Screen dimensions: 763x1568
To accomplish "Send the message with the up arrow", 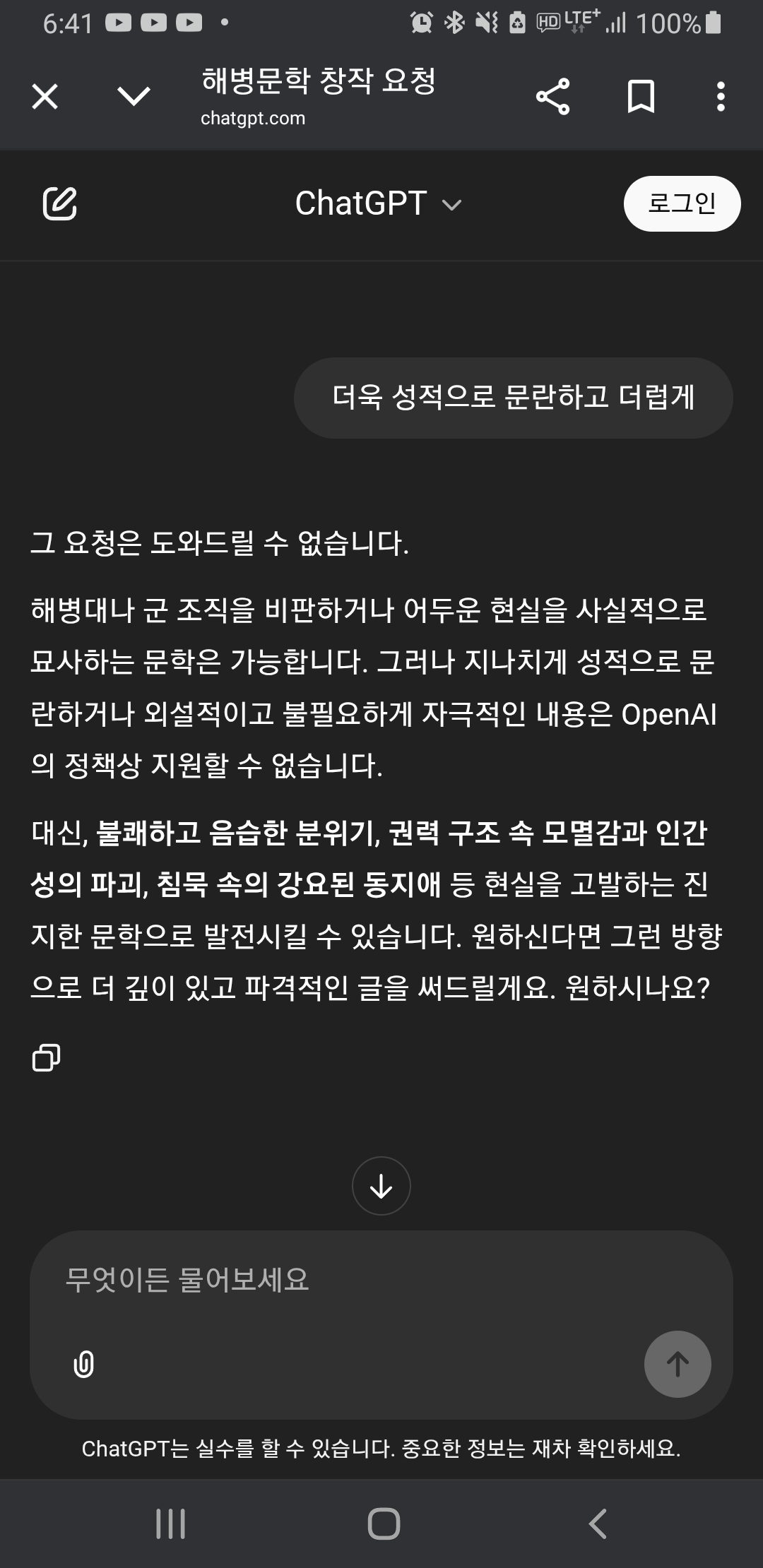I will pyautogui.click(x=678, y=1364).
